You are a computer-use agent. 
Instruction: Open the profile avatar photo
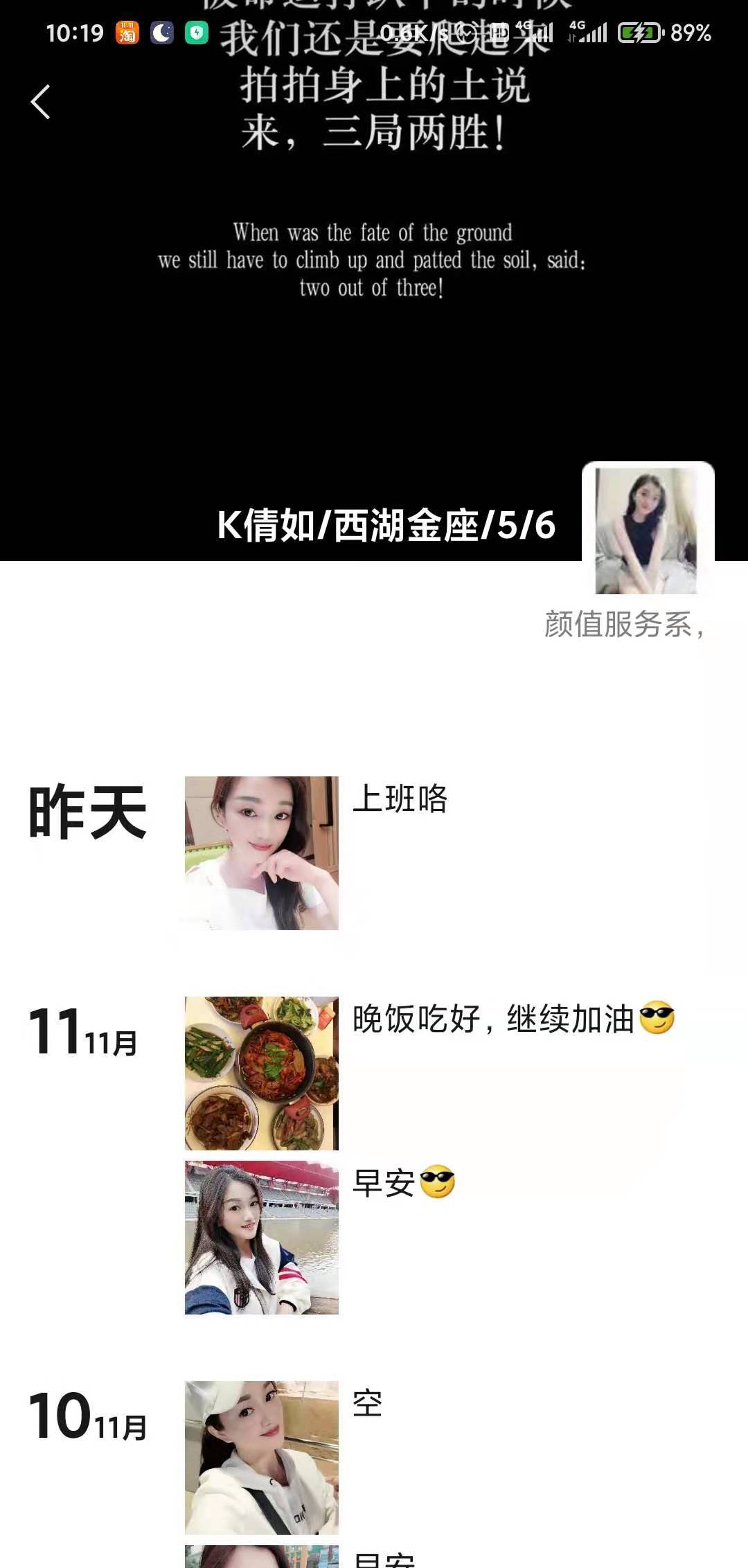click(x=647, y=529)
